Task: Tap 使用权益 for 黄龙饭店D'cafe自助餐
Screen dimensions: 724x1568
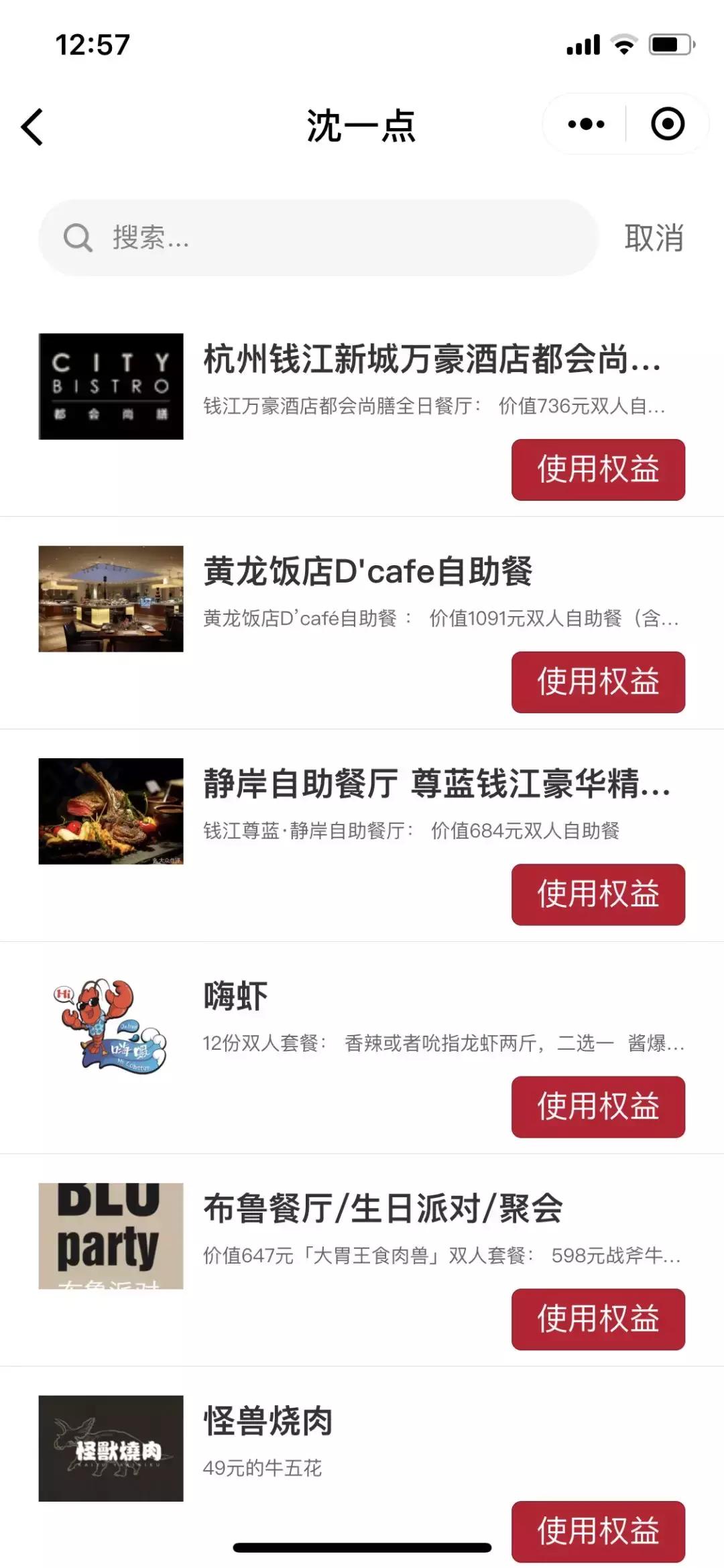Action: click(599, 683)
